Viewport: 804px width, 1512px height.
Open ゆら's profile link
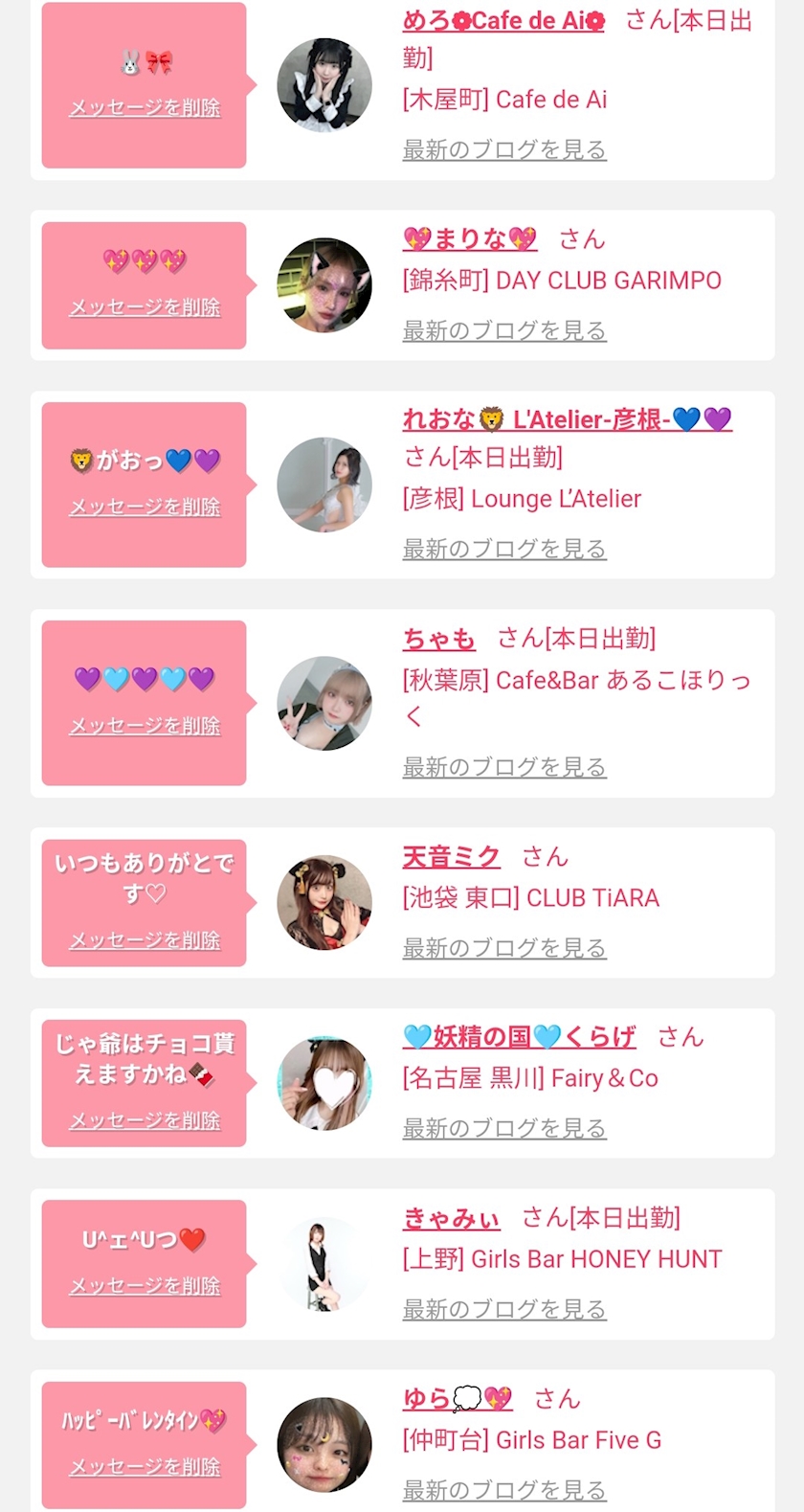[458, 1399]
